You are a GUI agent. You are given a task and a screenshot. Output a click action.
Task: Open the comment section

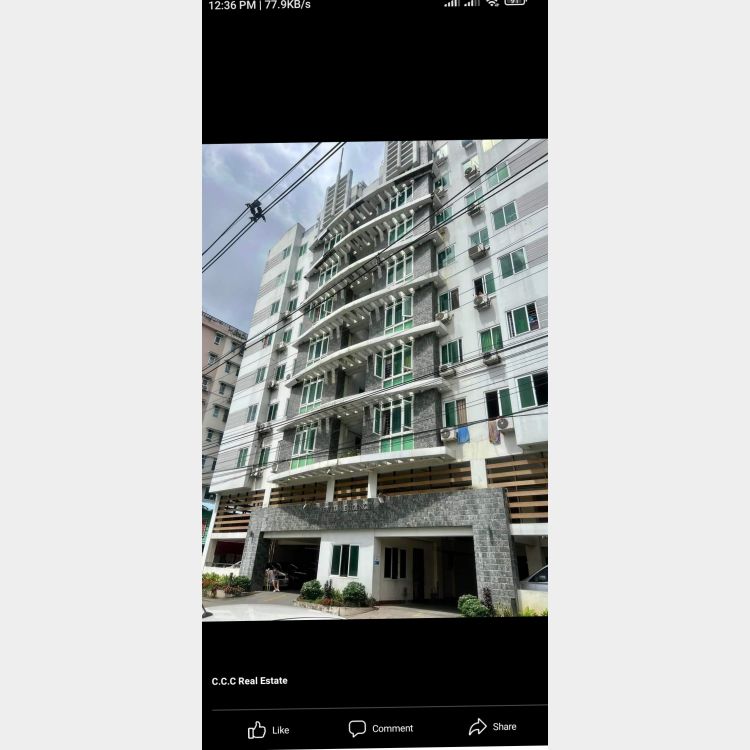[380, 728]
